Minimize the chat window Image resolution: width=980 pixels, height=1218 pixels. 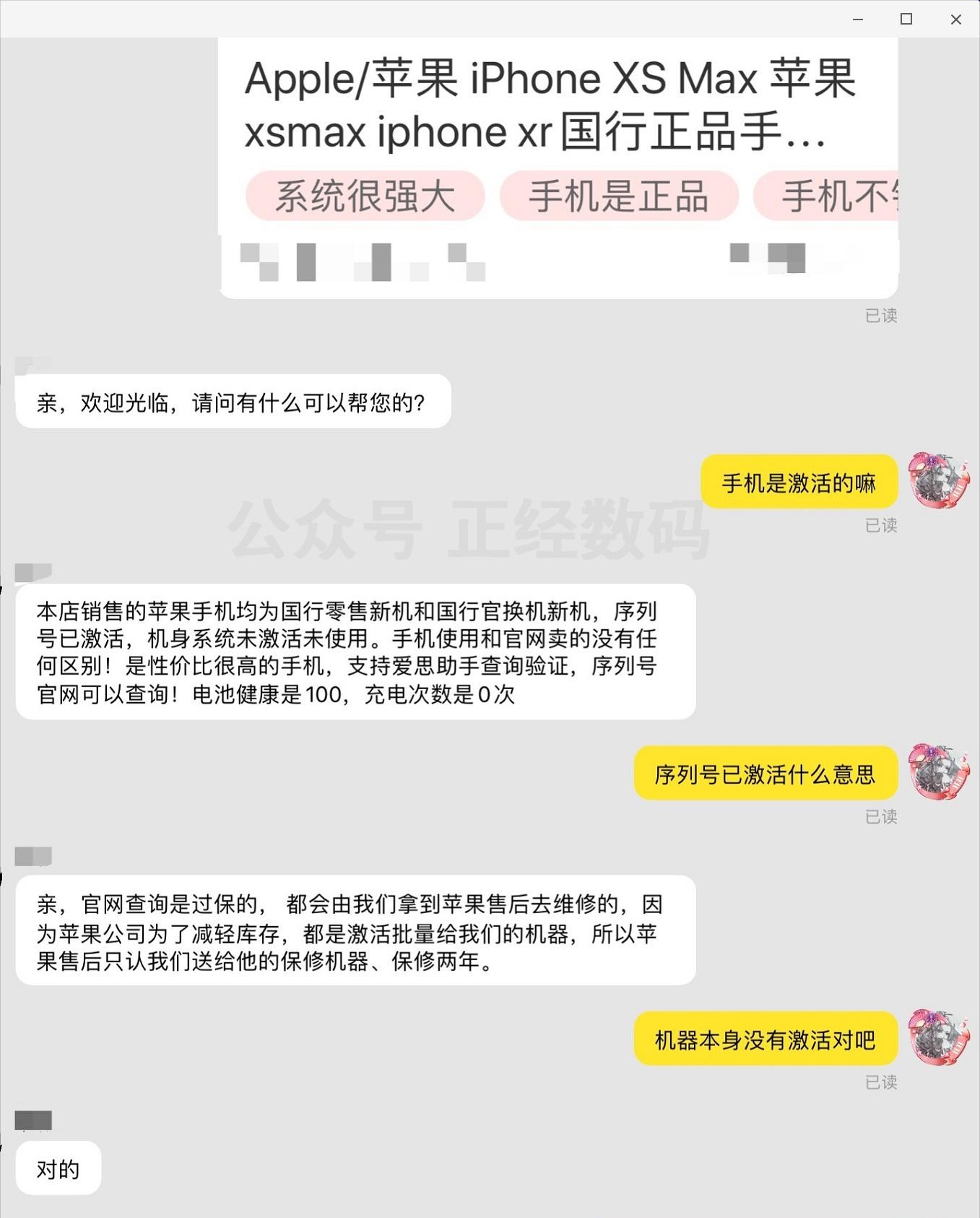coord(858,20)
